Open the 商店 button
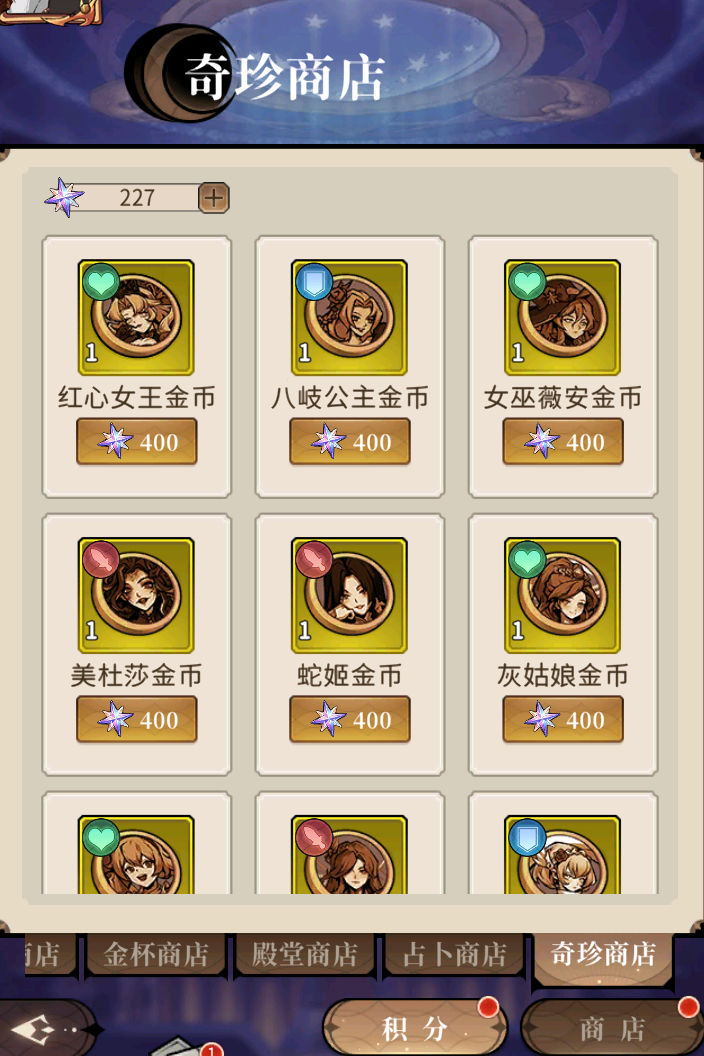This screenshot has height=1056, width=704. tap(612, 1028)
